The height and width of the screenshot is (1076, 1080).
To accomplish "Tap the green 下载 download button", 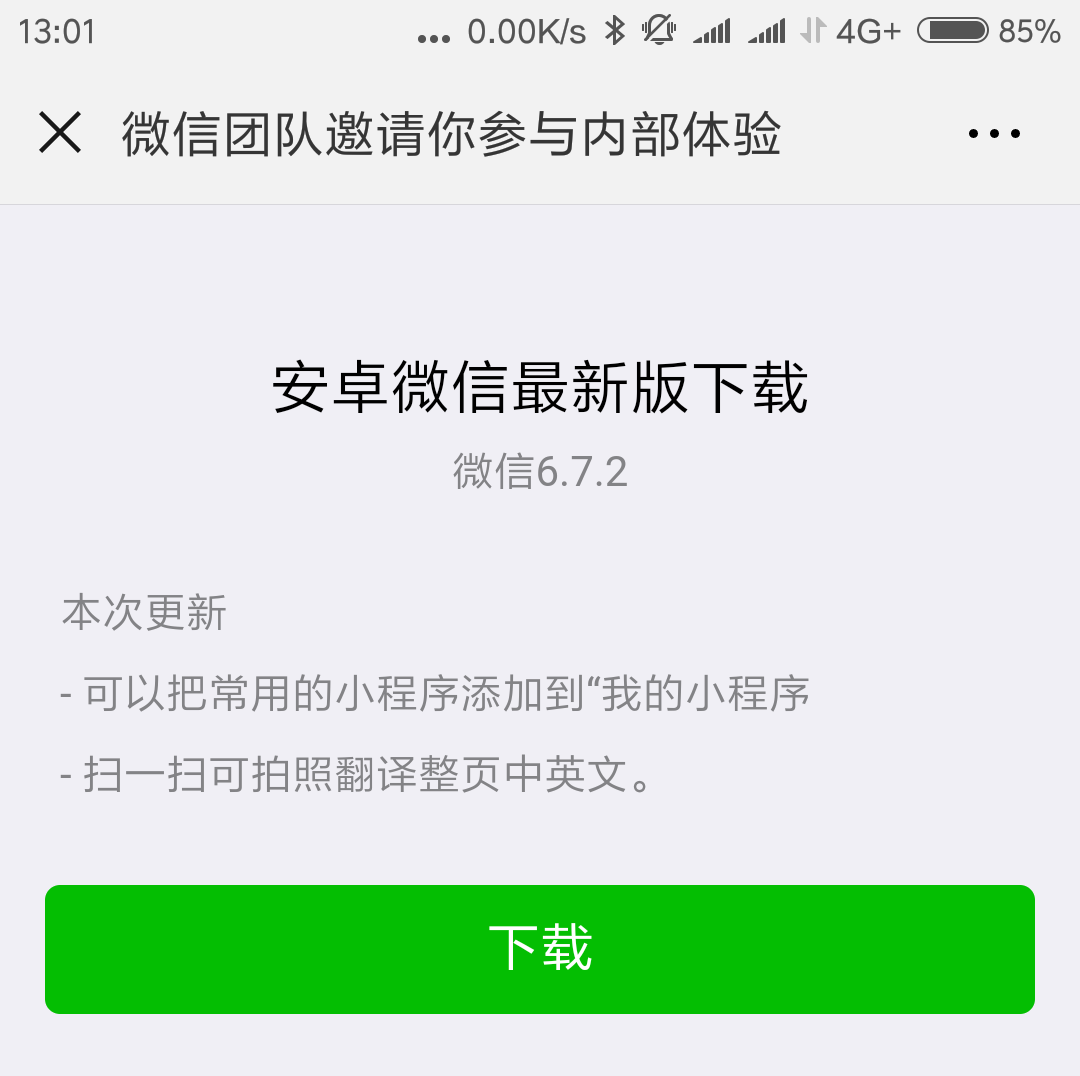I will (540, 949).
